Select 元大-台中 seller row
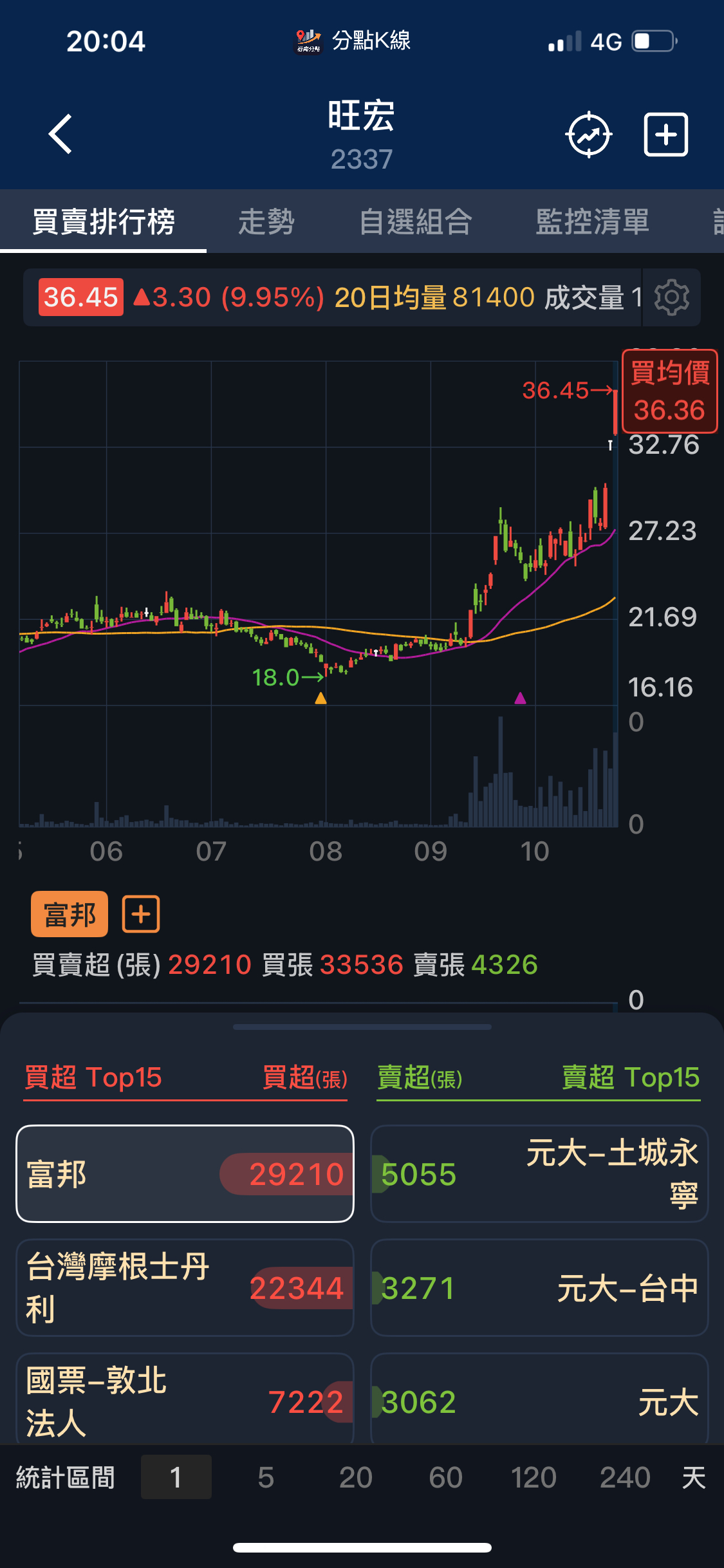This screenshot has width=724, height=1568. coord(539,1287)
